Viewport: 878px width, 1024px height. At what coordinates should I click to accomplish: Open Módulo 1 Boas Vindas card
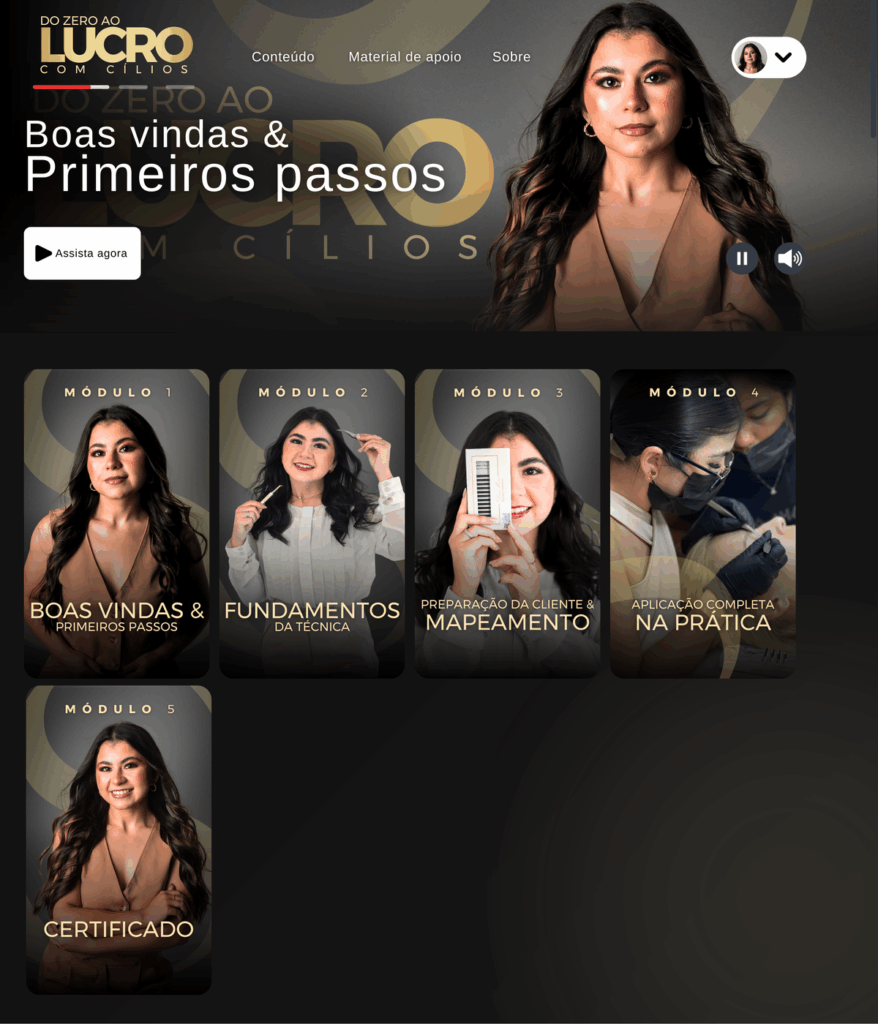coord(117,523)
